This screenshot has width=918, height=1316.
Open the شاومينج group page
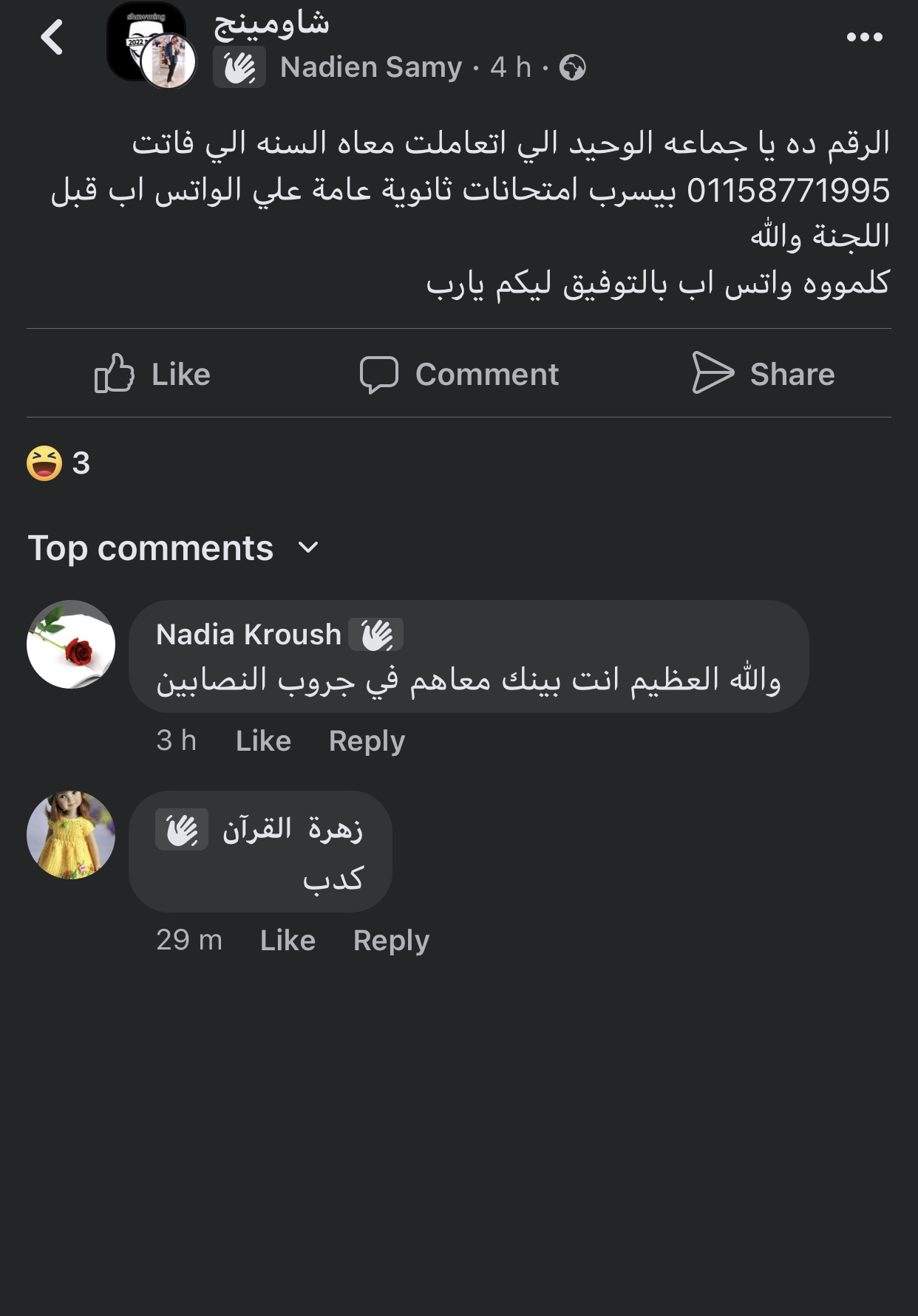[x=271, y=24]
